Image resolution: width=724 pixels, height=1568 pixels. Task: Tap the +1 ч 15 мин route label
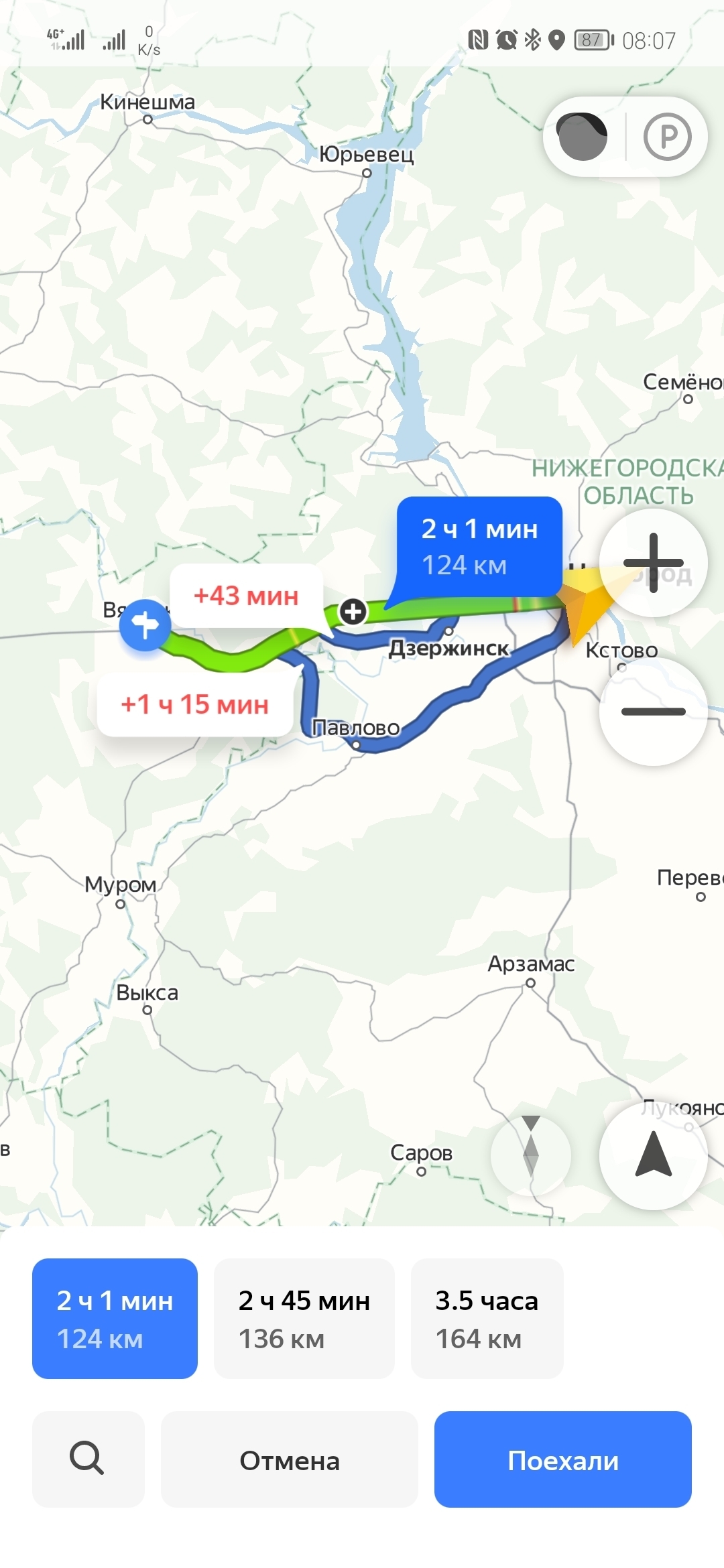coord(195,704)
